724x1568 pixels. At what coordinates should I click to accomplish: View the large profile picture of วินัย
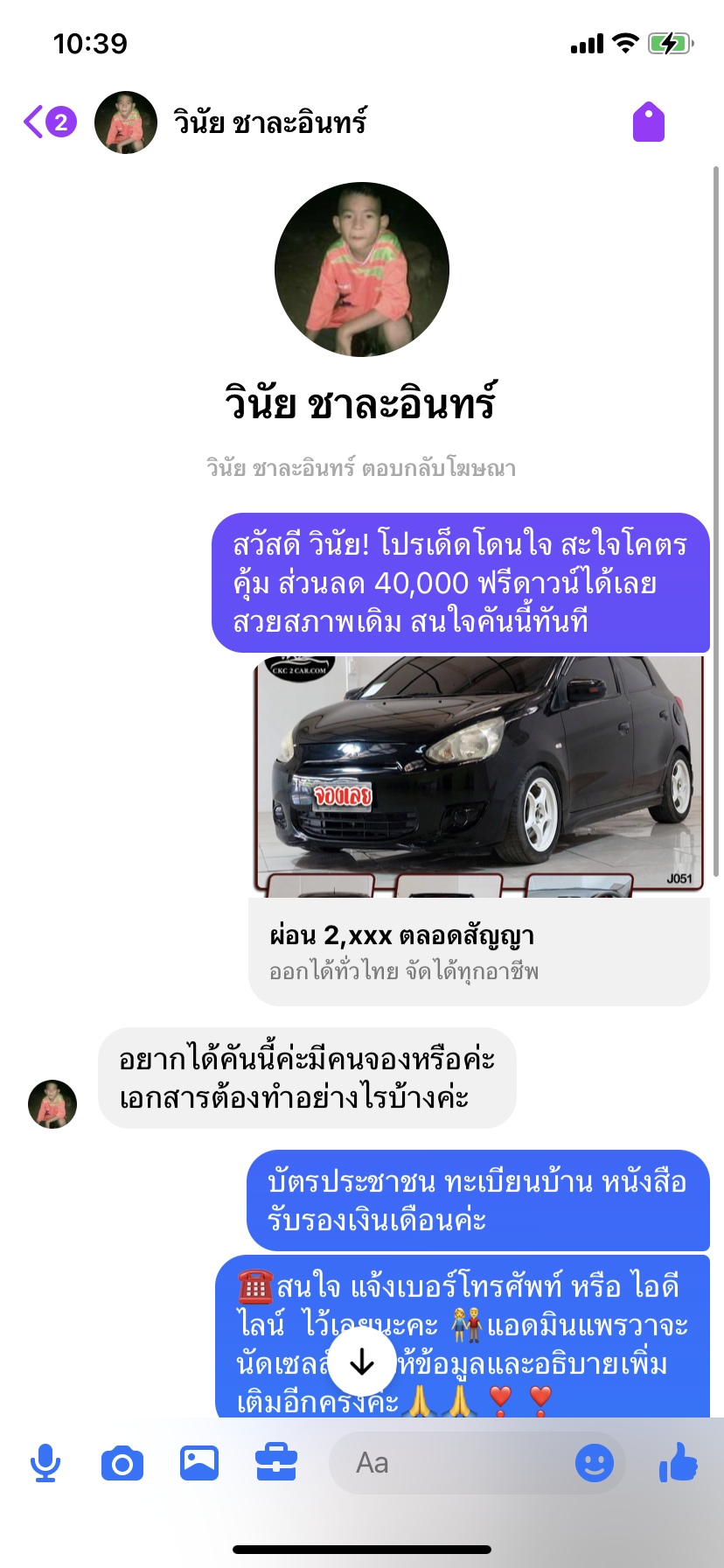pos(362,269)
